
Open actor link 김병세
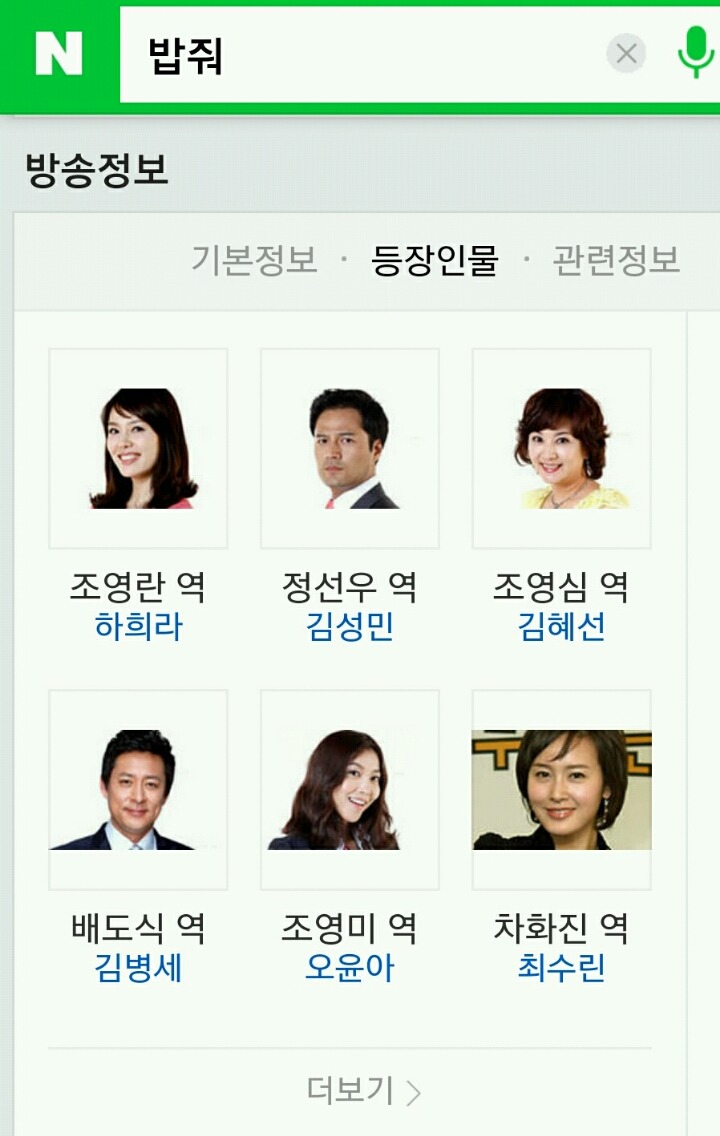[138, 968]
